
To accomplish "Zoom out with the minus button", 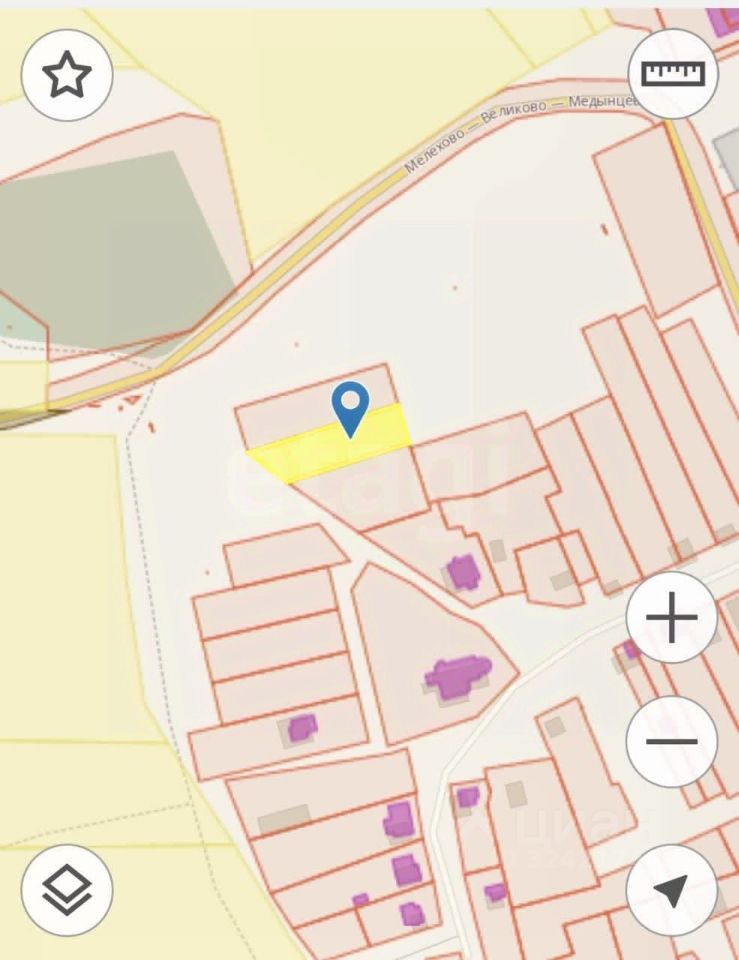I will click(672, 742).
